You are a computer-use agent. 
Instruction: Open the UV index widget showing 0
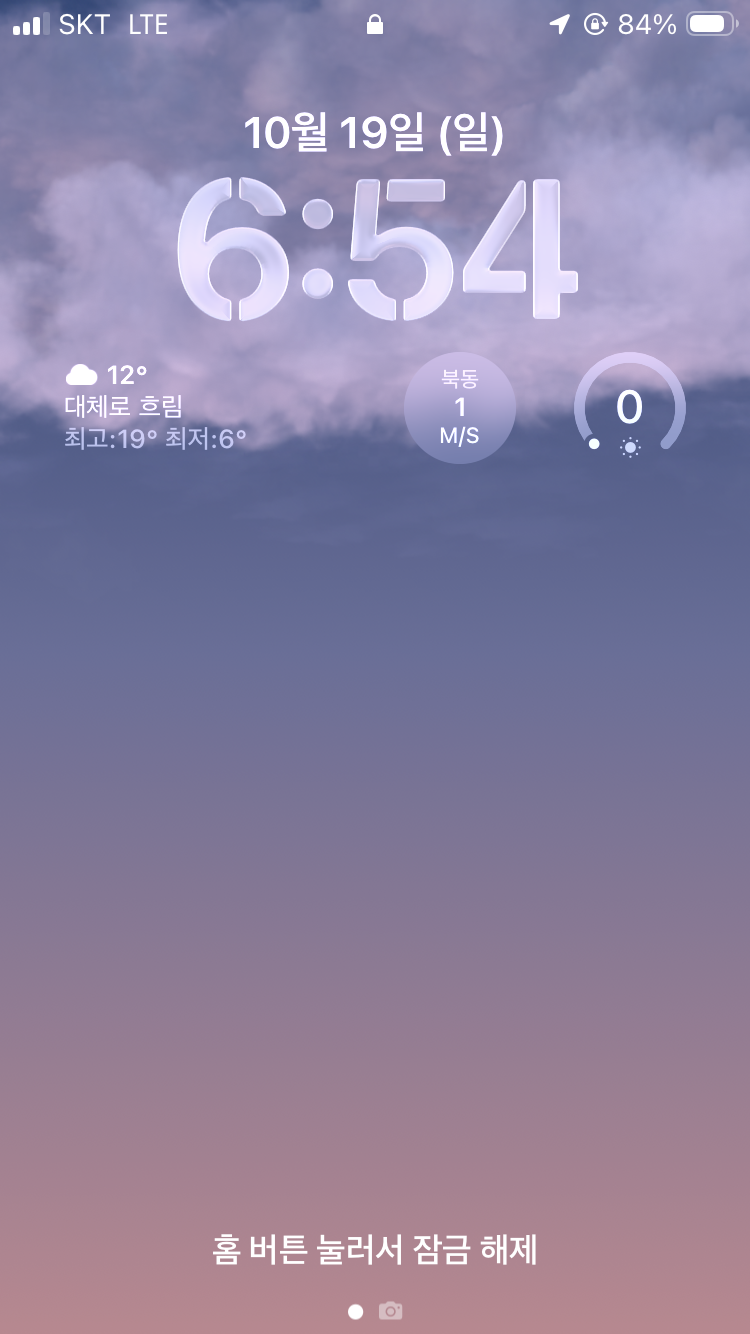(629, 408)
